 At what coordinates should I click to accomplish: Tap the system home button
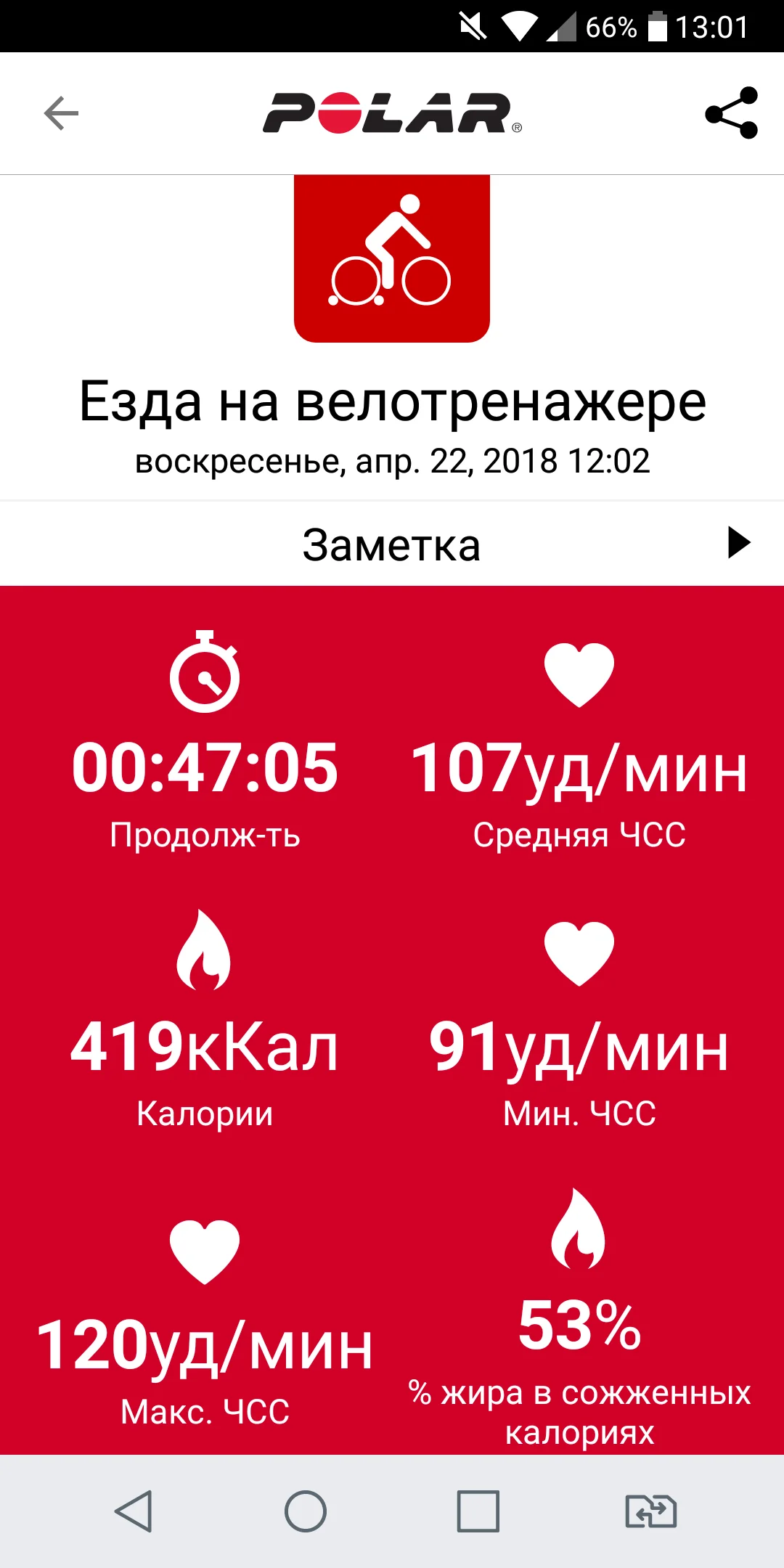click(x=306, y=1511)
